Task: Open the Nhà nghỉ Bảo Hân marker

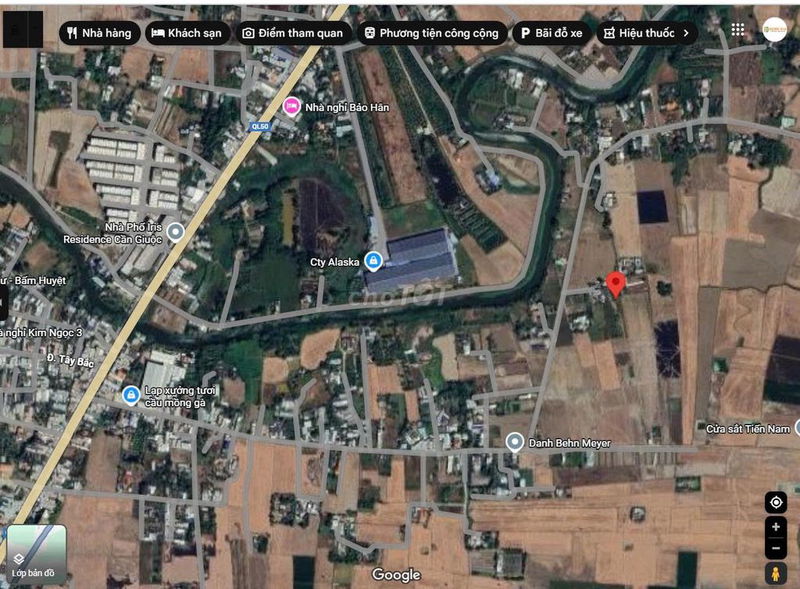Action: (291, 107)
